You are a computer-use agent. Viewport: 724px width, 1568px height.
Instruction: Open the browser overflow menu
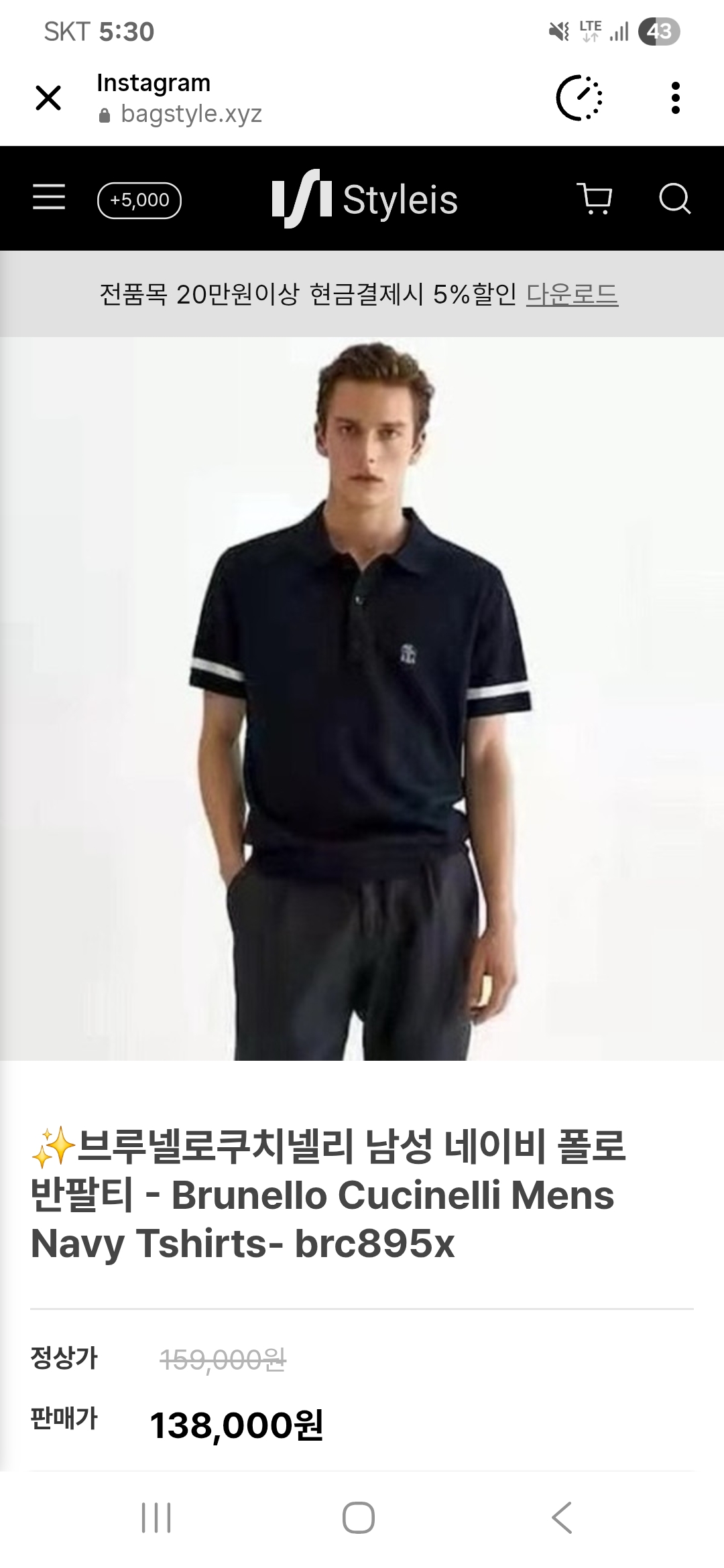click(675, 98)
